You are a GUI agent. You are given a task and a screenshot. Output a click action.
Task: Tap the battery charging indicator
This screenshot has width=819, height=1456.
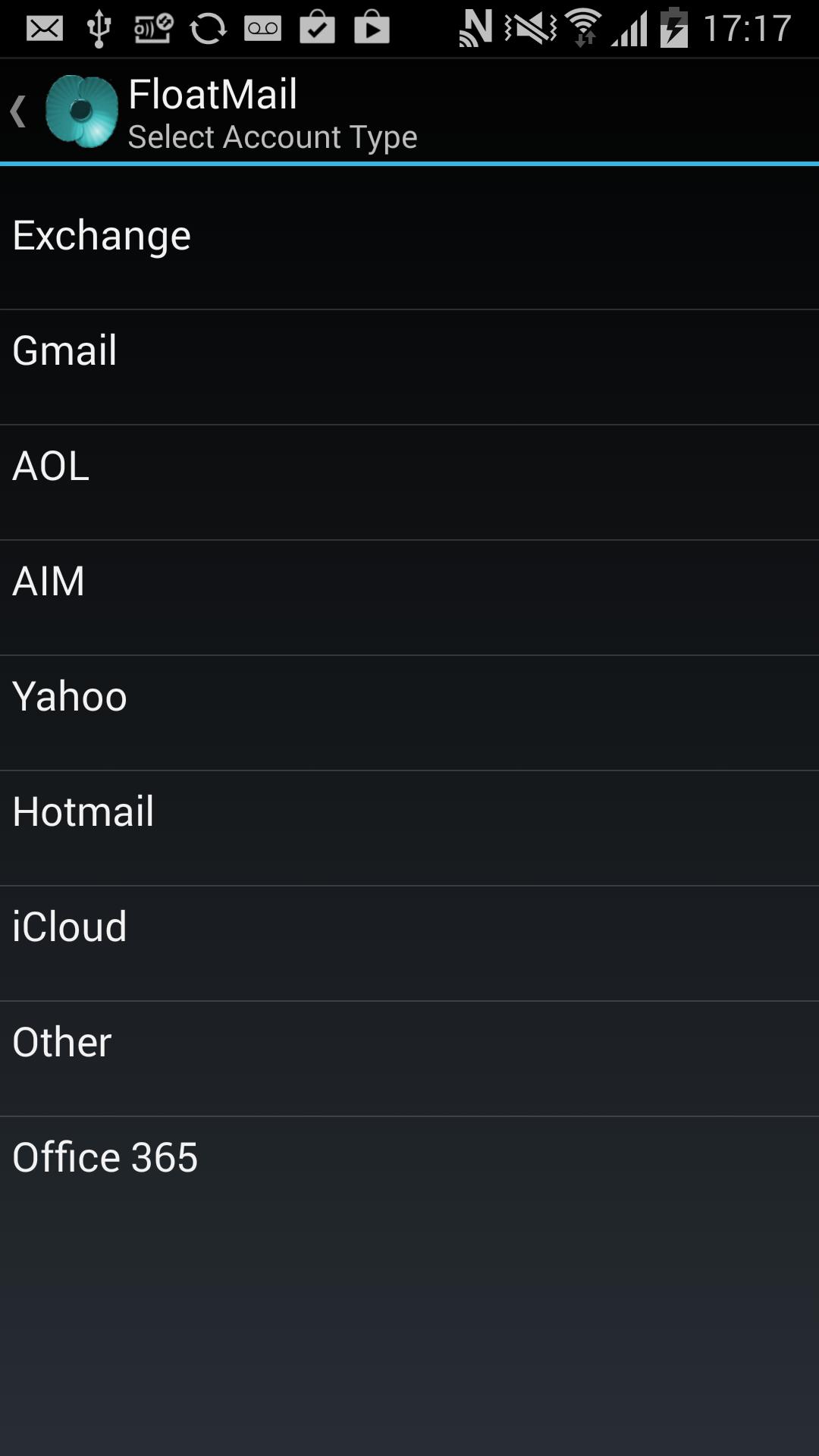675,27
